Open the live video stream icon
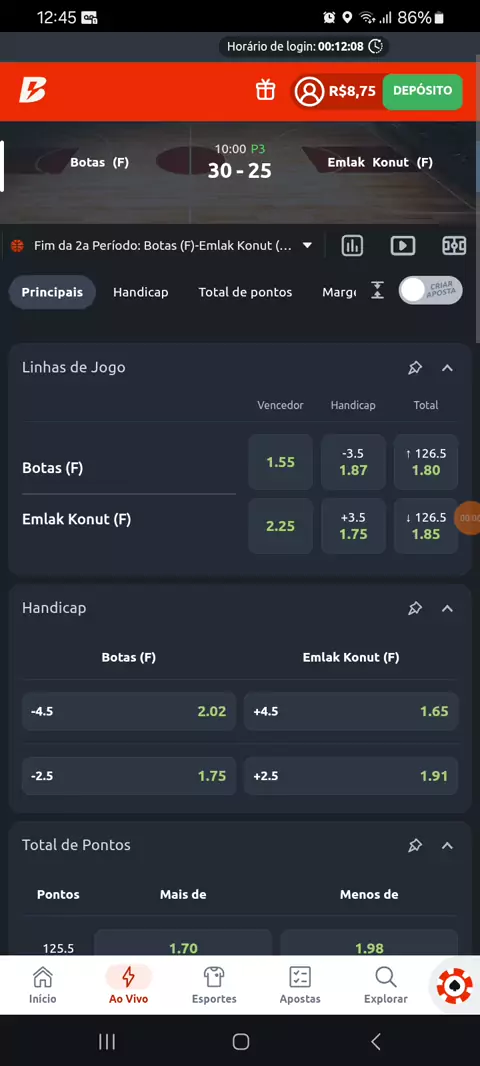This screenshot has width=480, height=1066. click(x=402, y=245)
